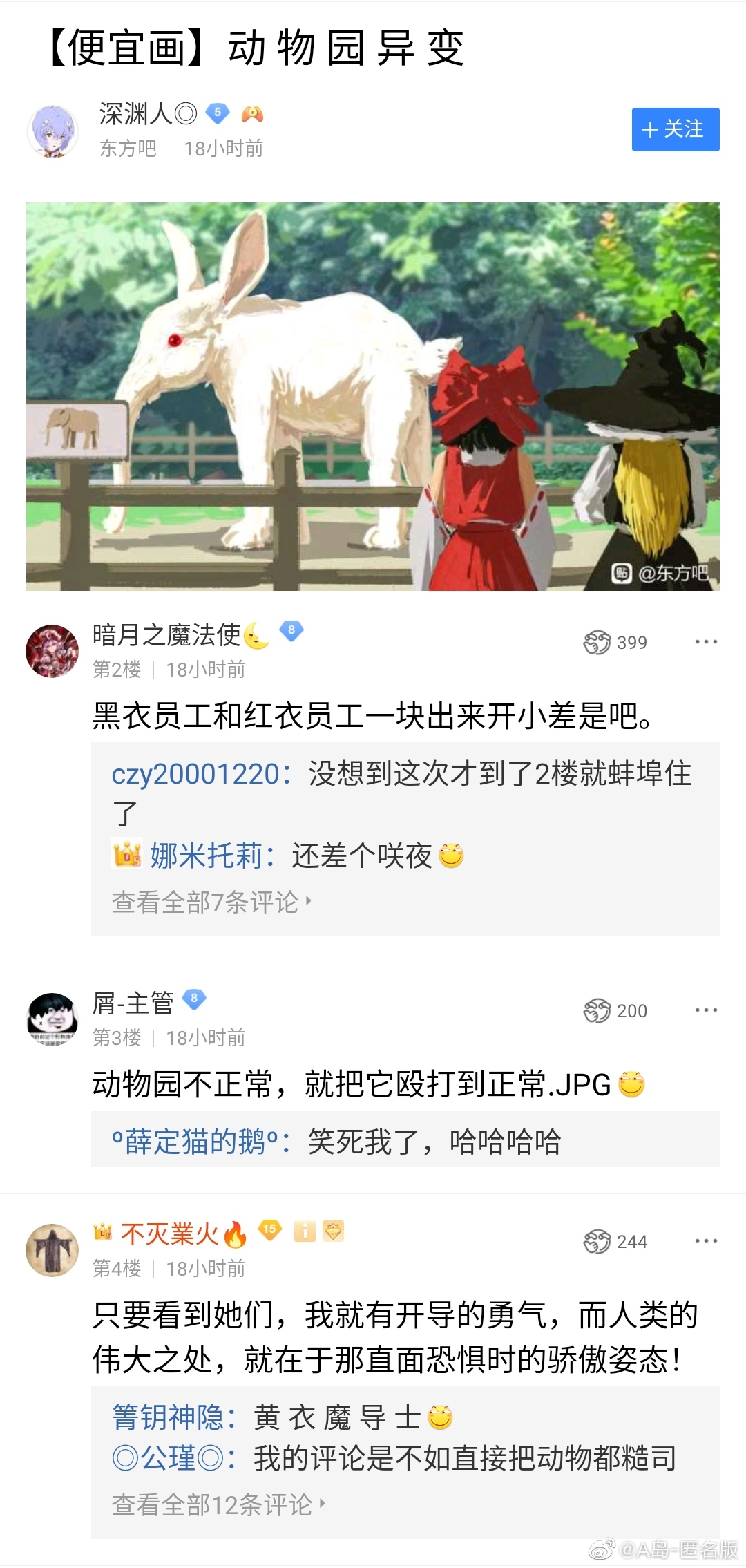Open 不灭業火's username profile
This screenshot has height=1568, width=746.
tap(169, 1234)
